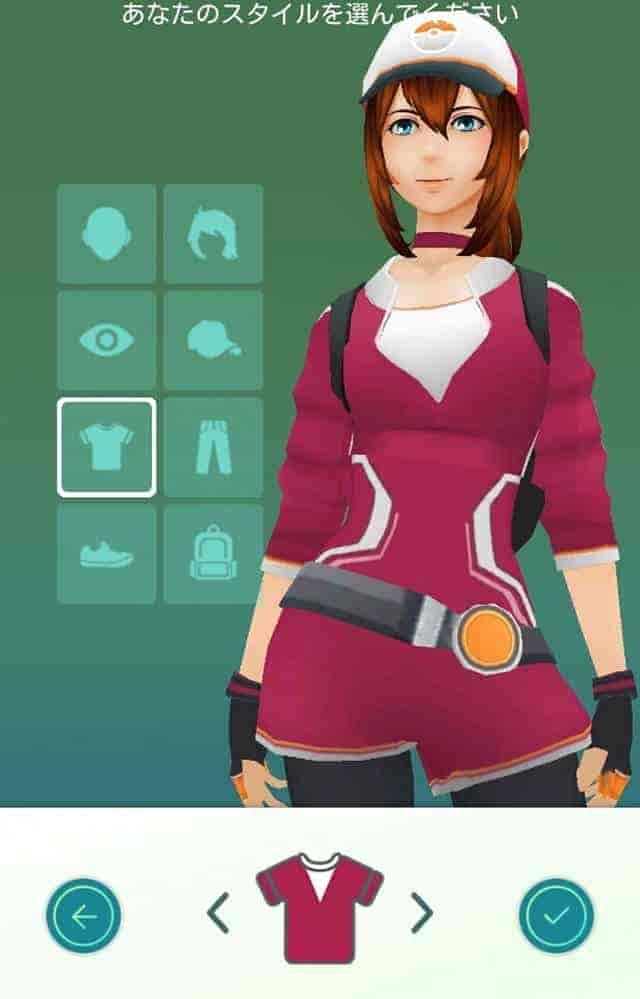
Task: Show next shirt with right chevron
Action: (422, 912)
